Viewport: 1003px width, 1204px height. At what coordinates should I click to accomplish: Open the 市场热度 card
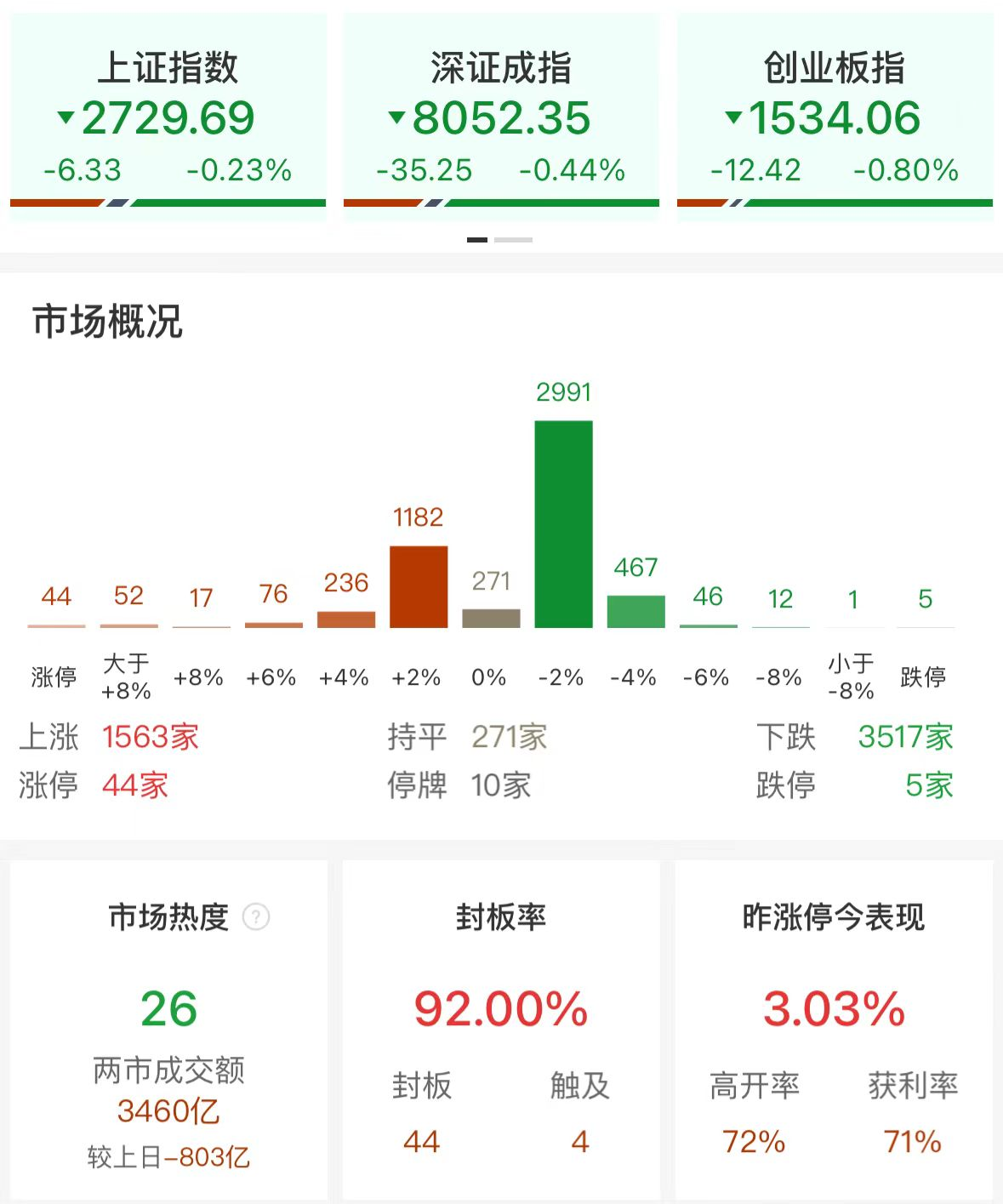point(168,1030)
